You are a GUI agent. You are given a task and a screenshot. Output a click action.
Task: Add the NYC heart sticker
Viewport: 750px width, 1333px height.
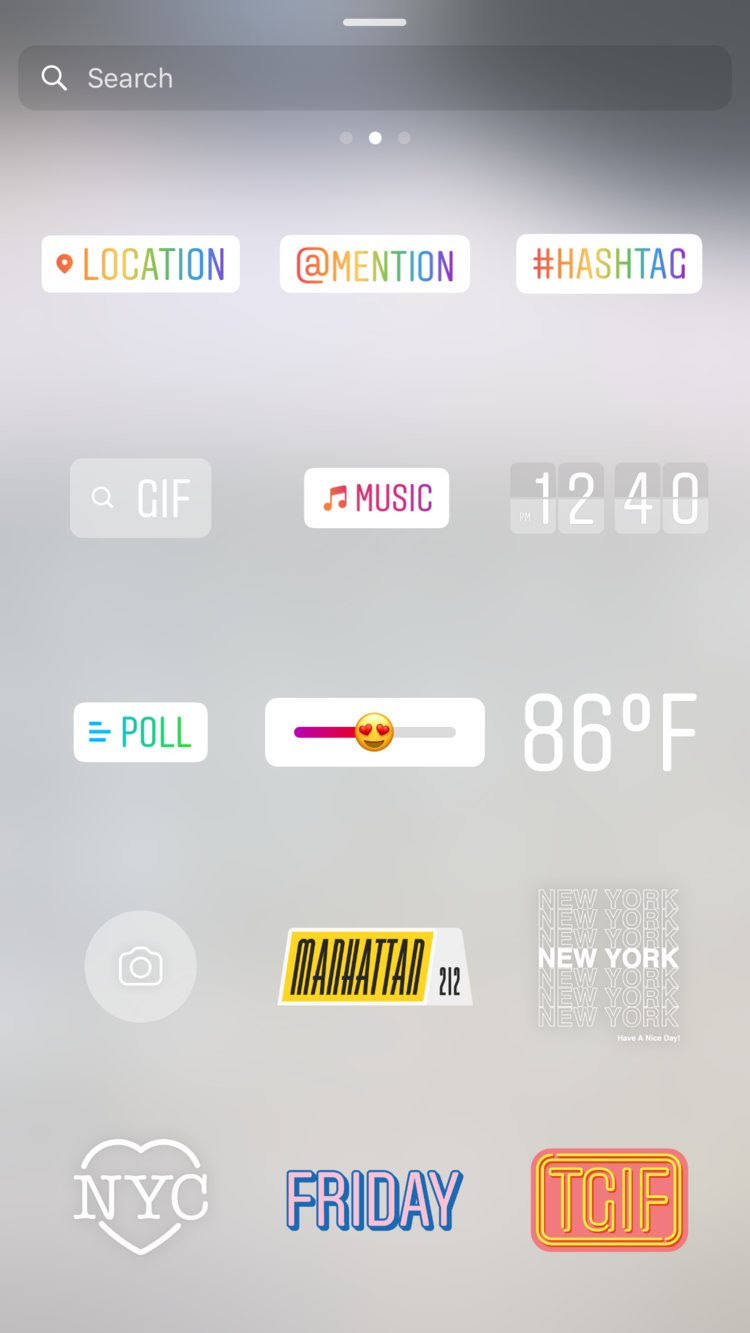pos(140,1196)
